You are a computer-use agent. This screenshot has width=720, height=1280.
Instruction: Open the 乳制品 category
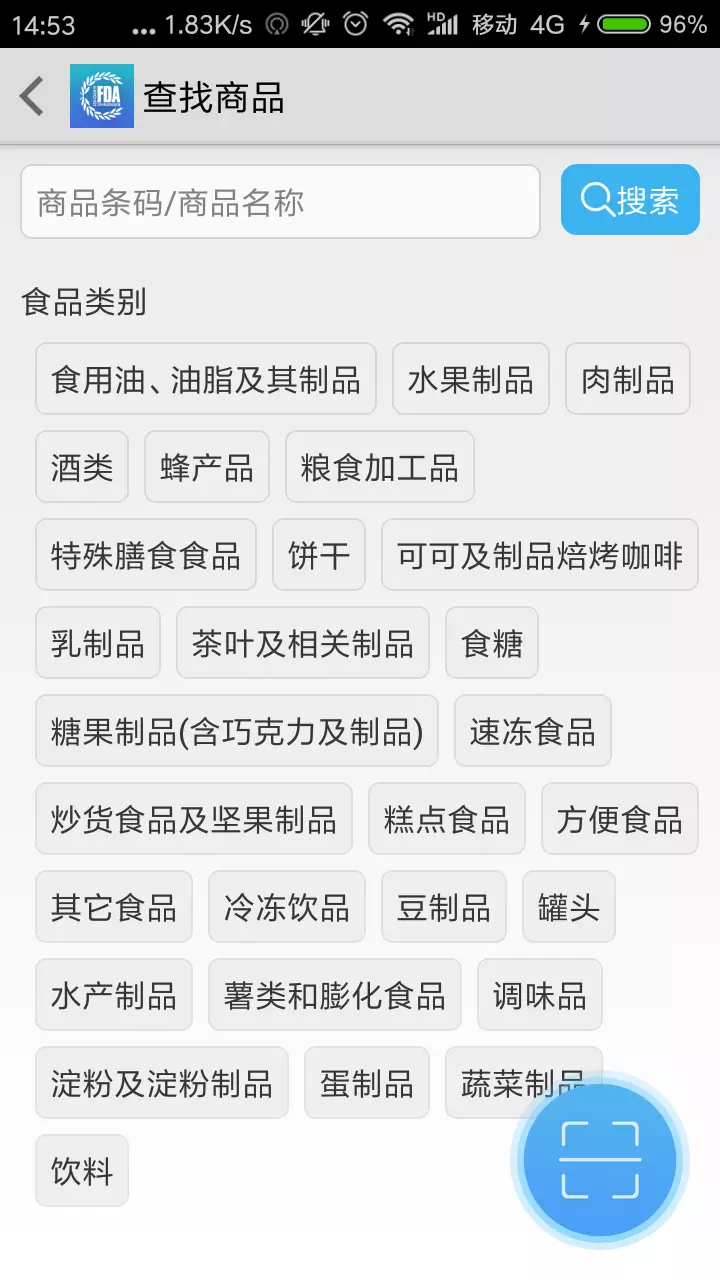[x=98, y=643]
